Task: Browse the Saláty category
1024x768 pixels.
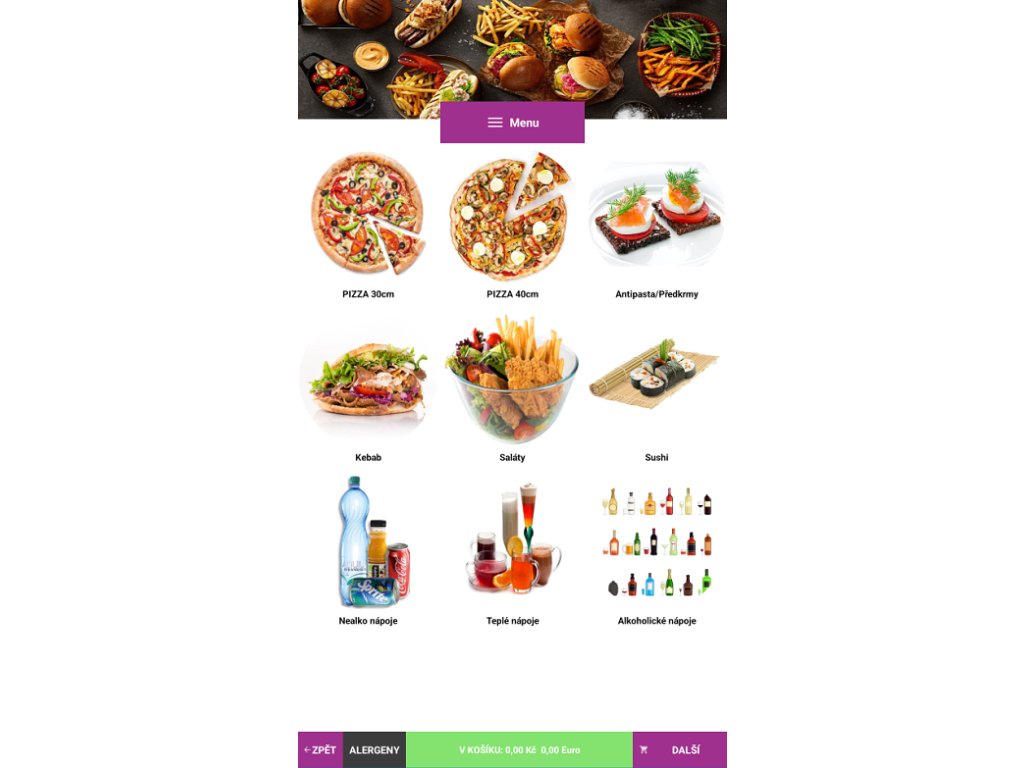Action: coord(513,389)
